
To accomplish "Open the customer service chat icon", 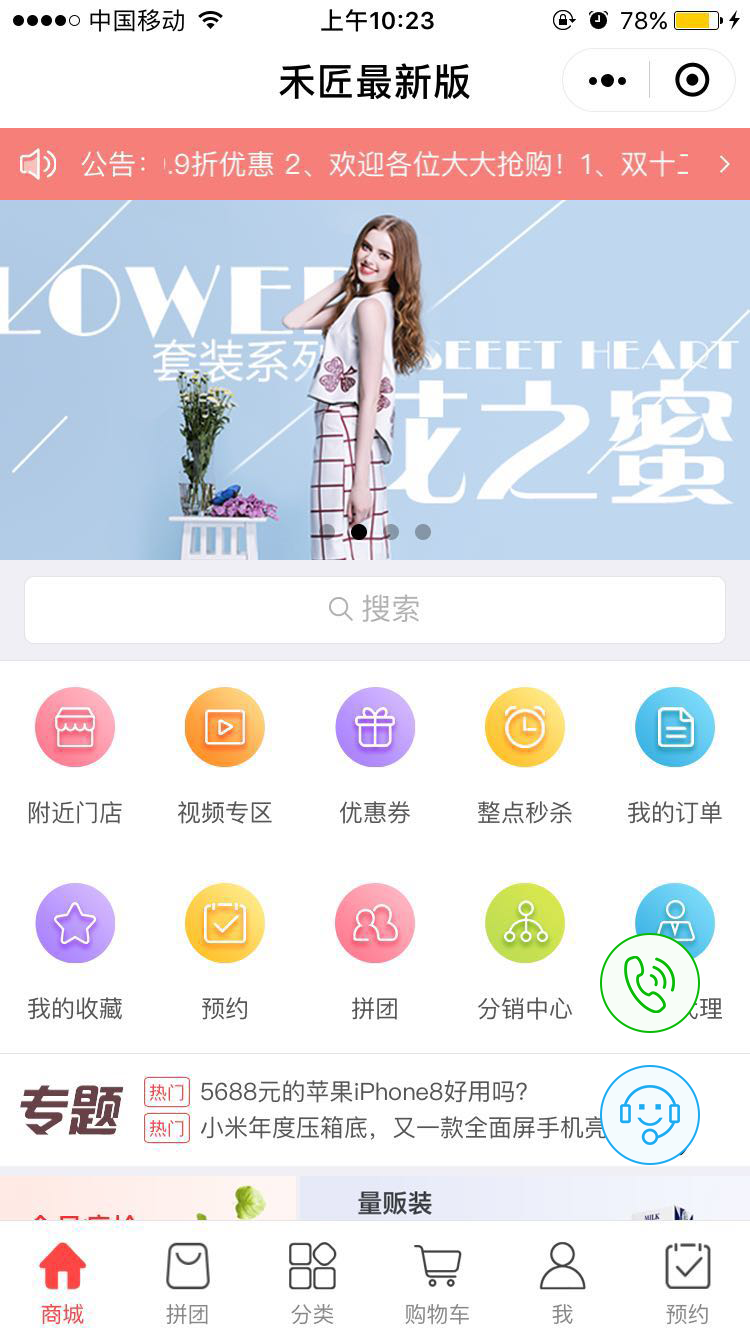I will 650,1115.
